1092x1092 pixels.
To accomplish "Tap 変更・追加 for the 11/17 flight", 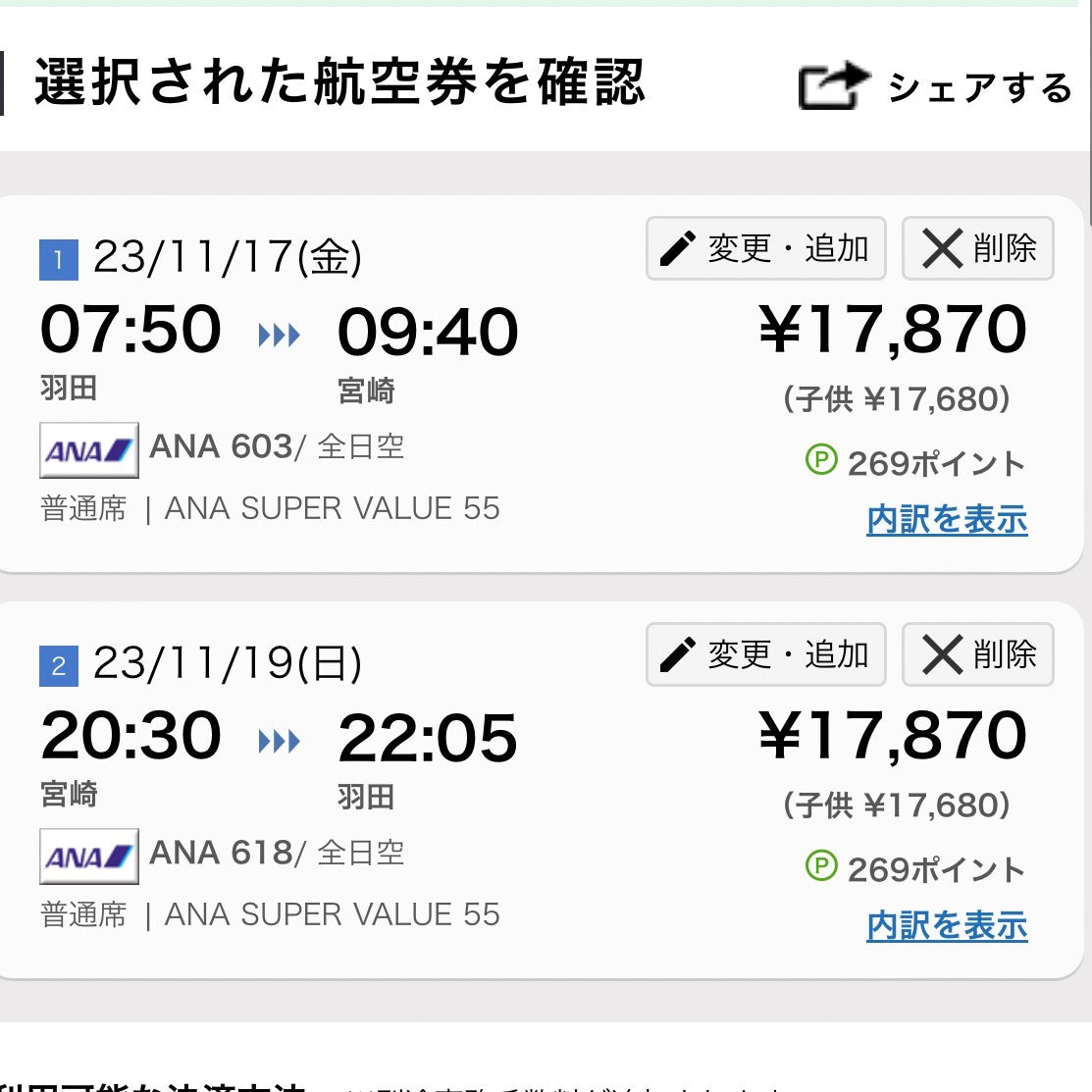I will click(766, 249).
